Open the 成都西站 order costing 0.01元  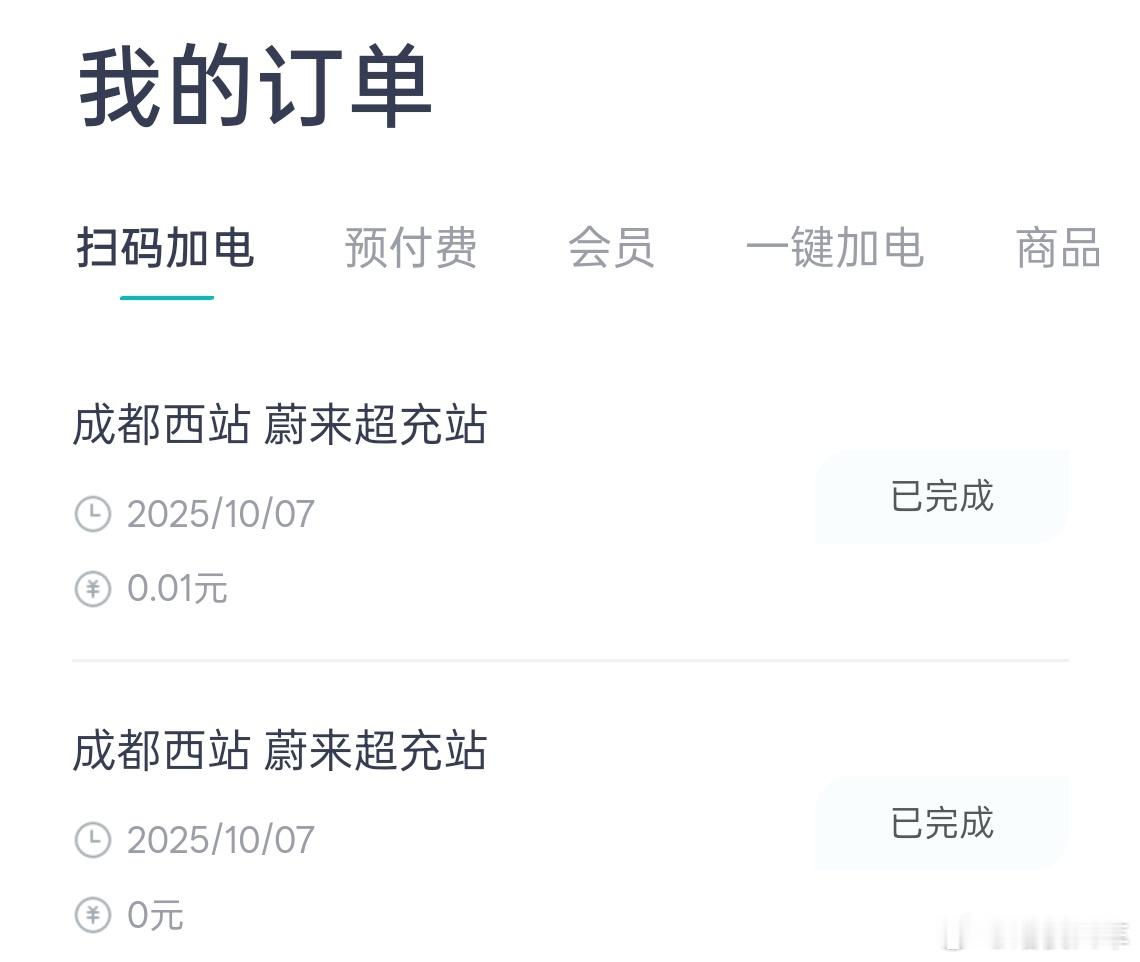pyautogui.click(x=280, y=427)
